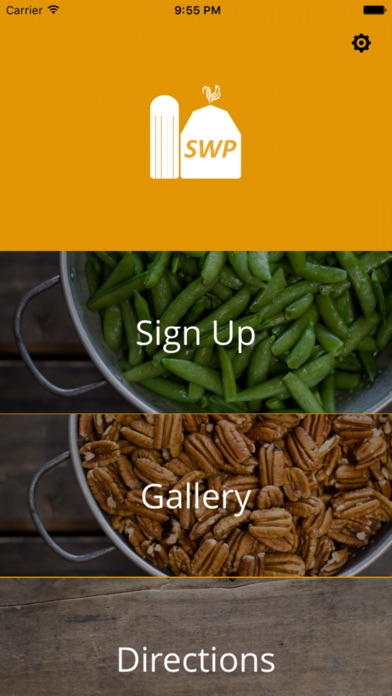The width and height of the screenshot is (392, 696).
Task: Open the Gallery tile
Action: coord(196,495)
